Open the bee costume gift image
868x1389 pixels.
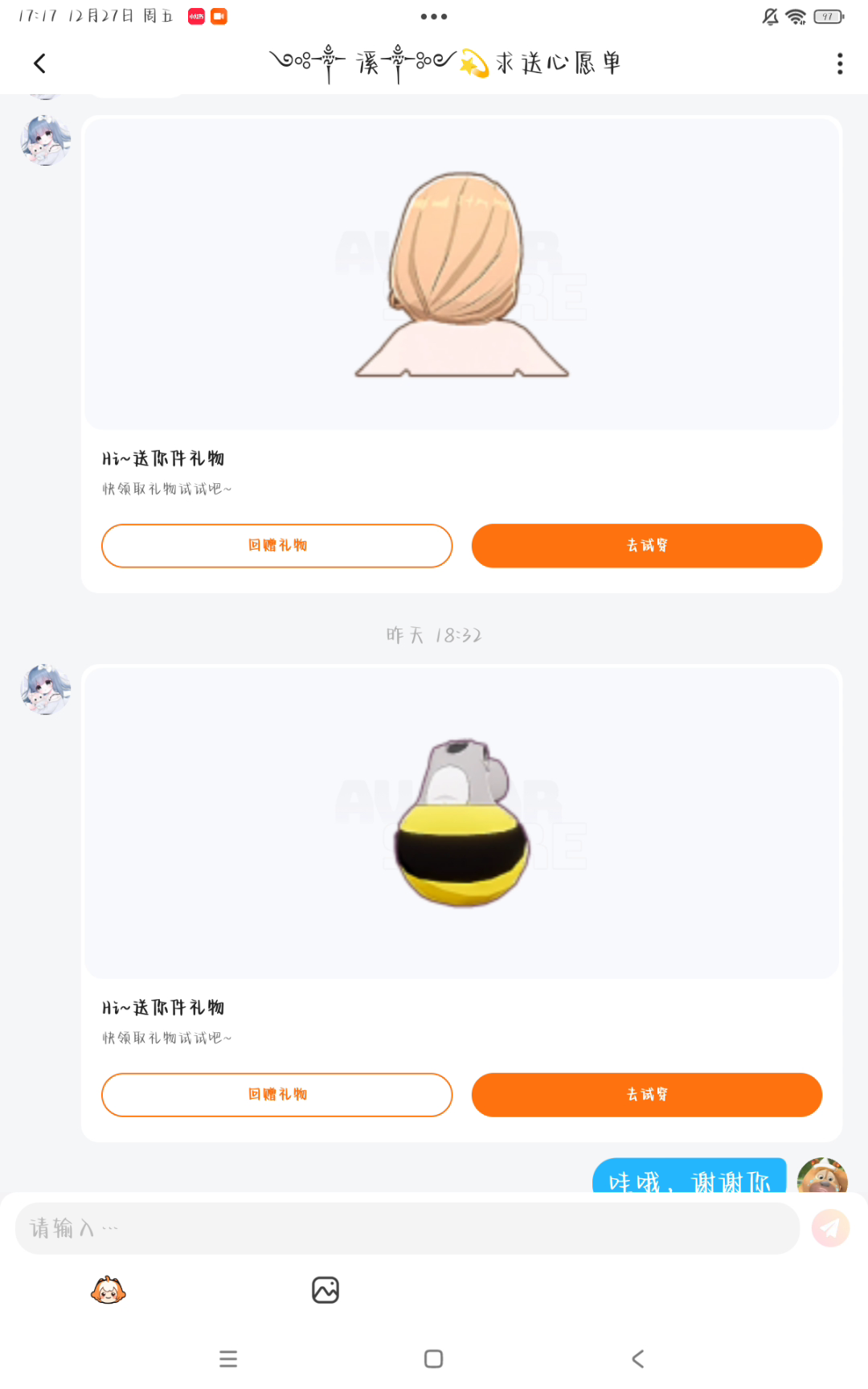point(461,822)
